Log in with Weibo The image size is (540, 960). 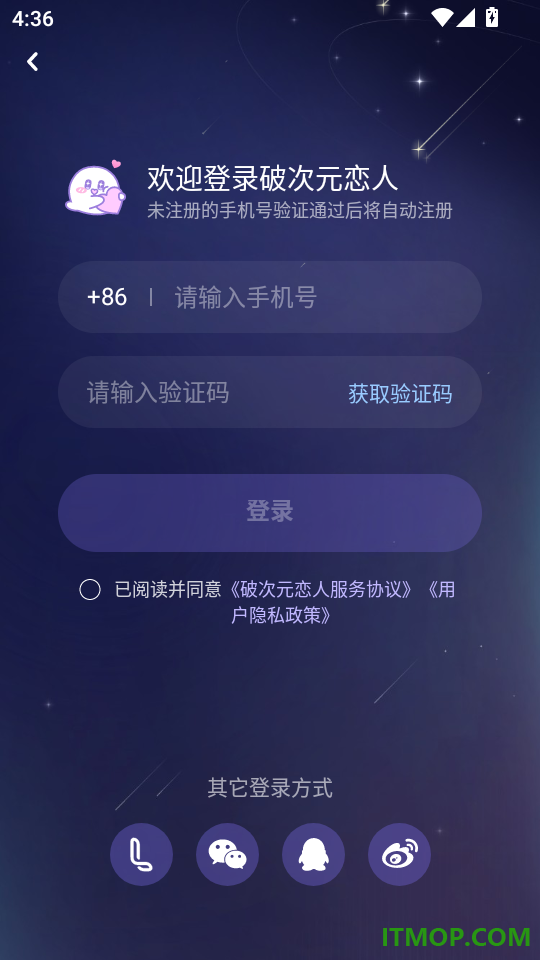[x=399, y=854]
